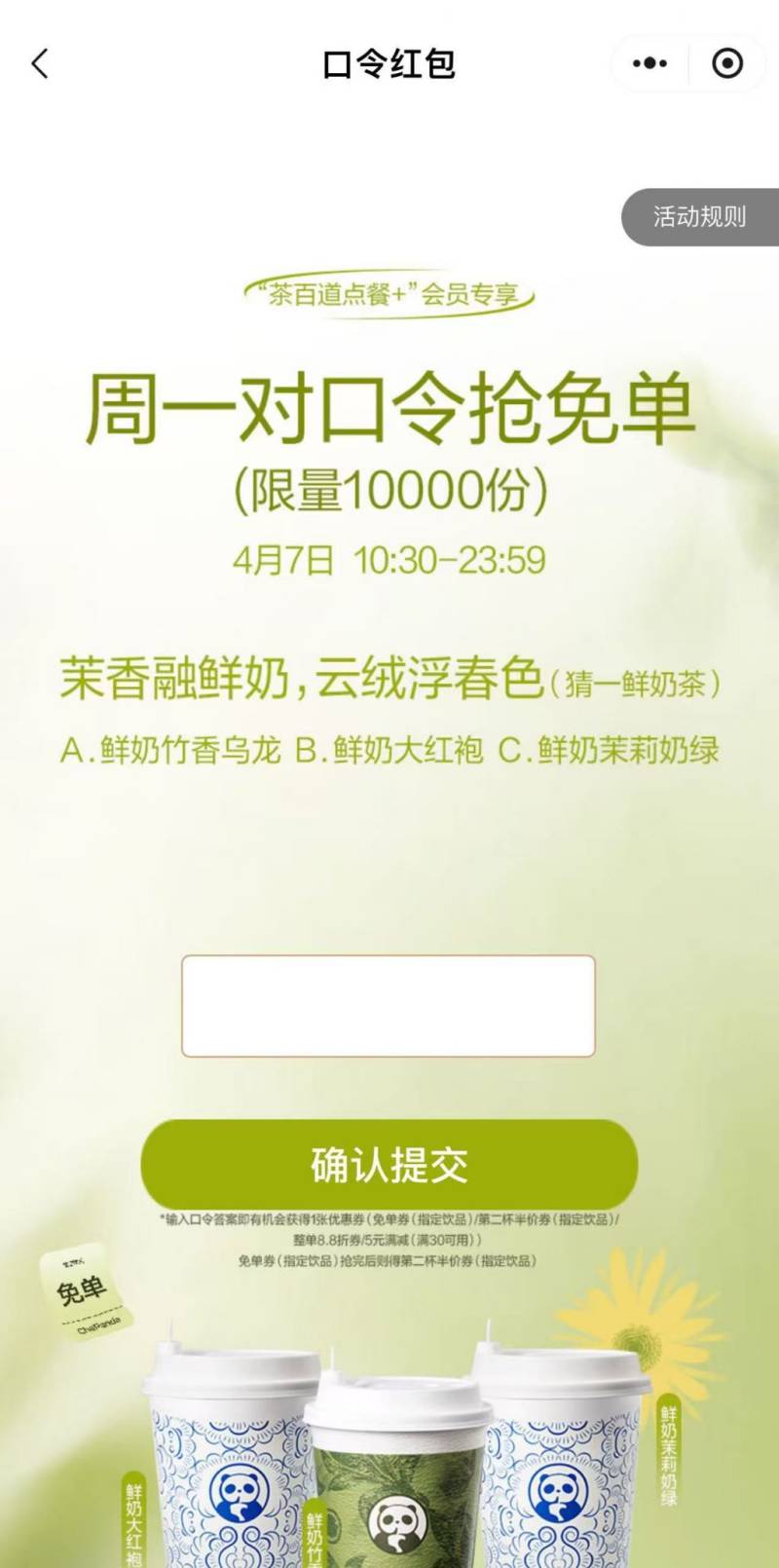Submit the answer with 确认提交

[x=389, y=1165]
